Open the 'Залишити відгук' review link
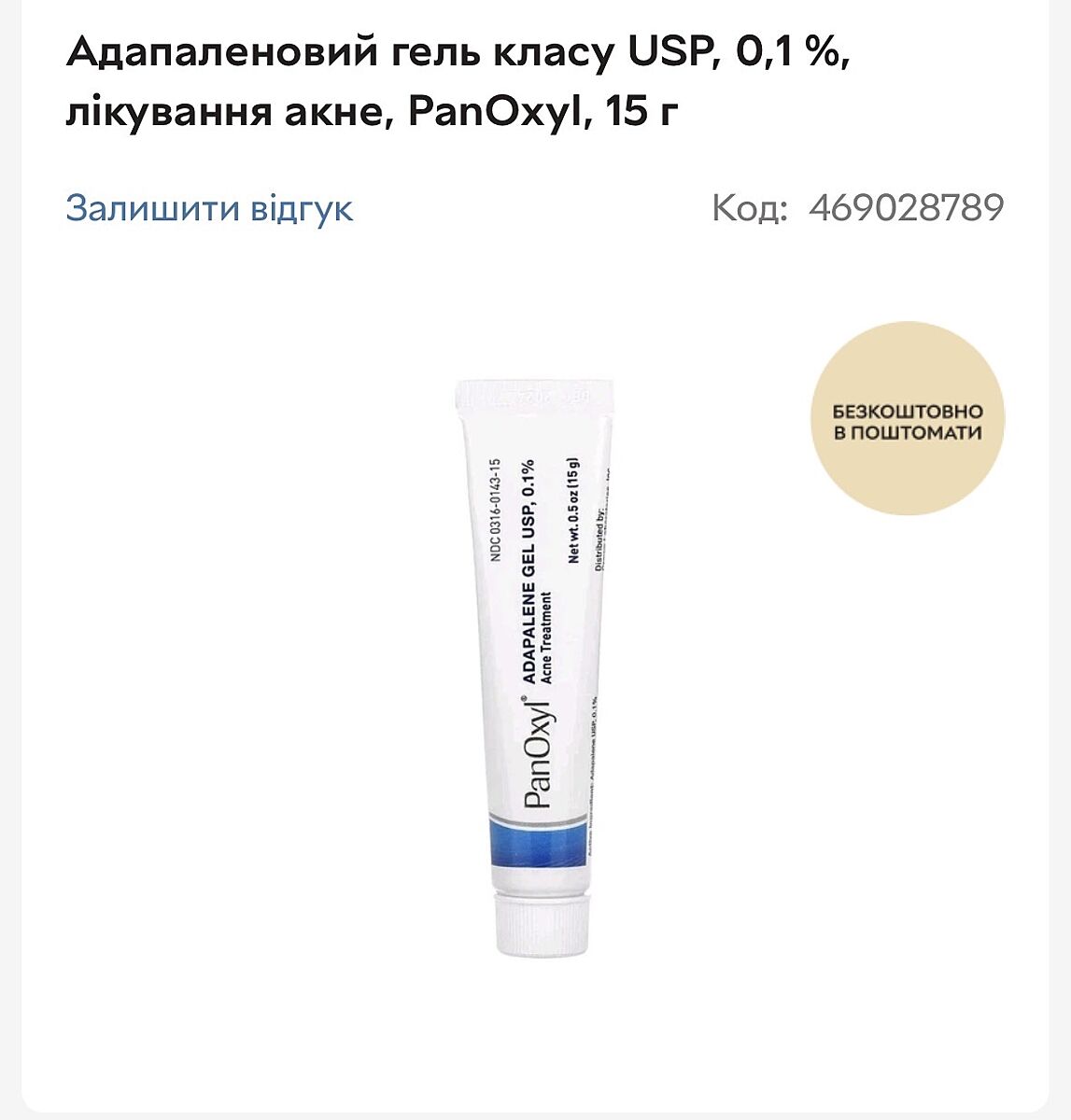 [209, 208]
